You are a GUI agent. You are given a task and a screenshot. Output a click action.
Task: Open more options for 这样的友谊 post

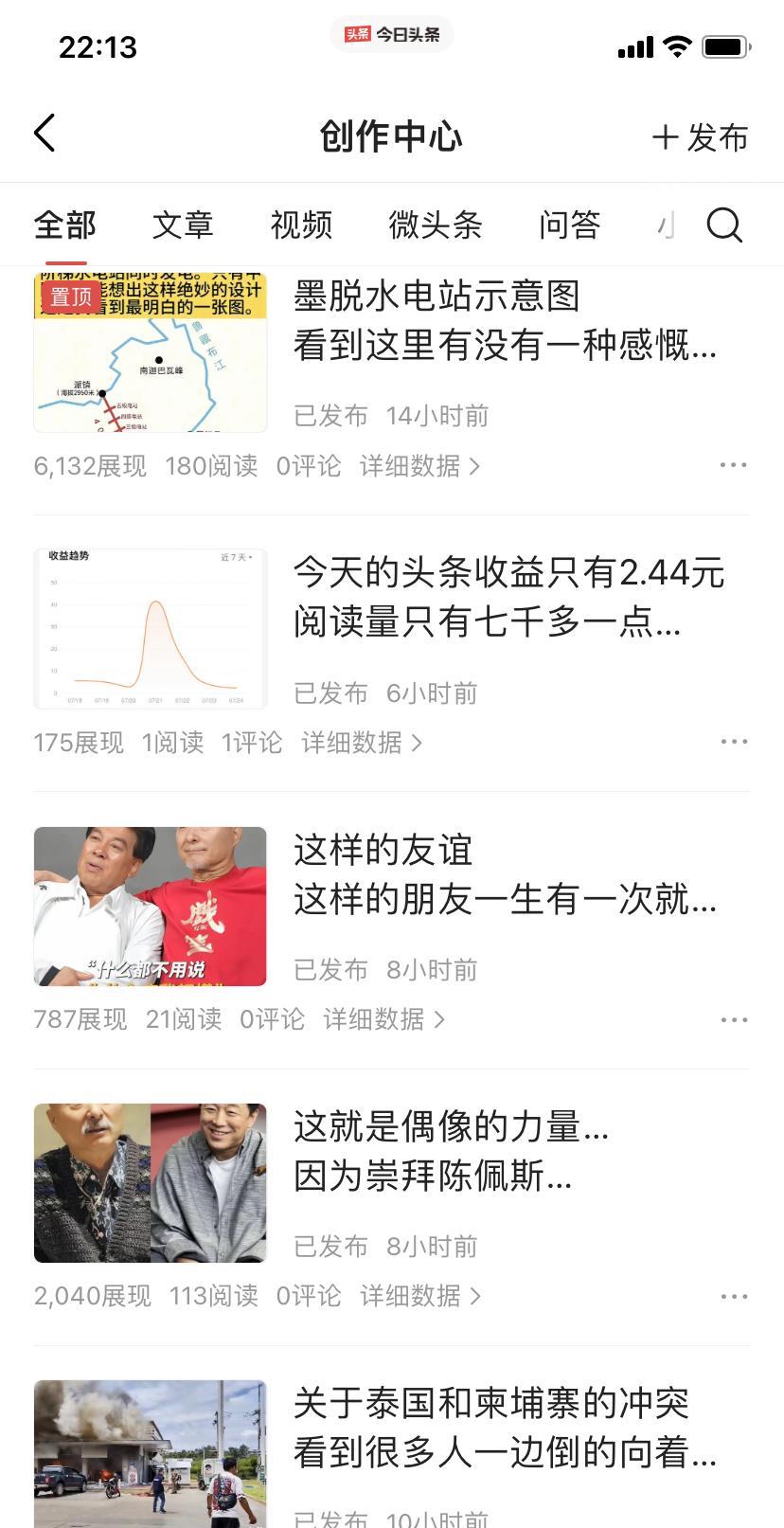(x=734, y=1019)
